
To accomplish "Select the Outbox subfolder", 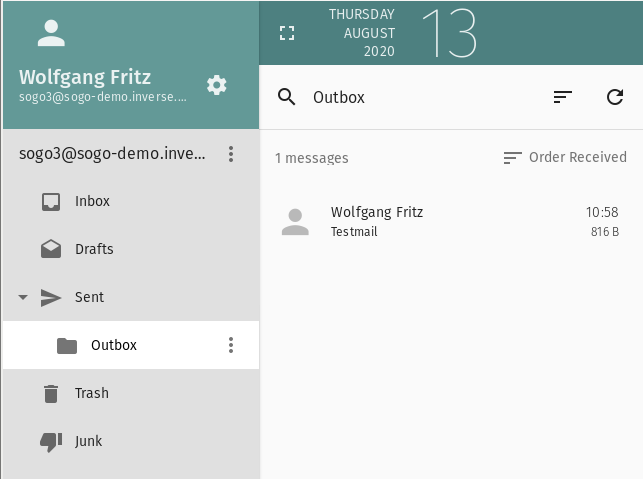I will (x=113, y=345).
